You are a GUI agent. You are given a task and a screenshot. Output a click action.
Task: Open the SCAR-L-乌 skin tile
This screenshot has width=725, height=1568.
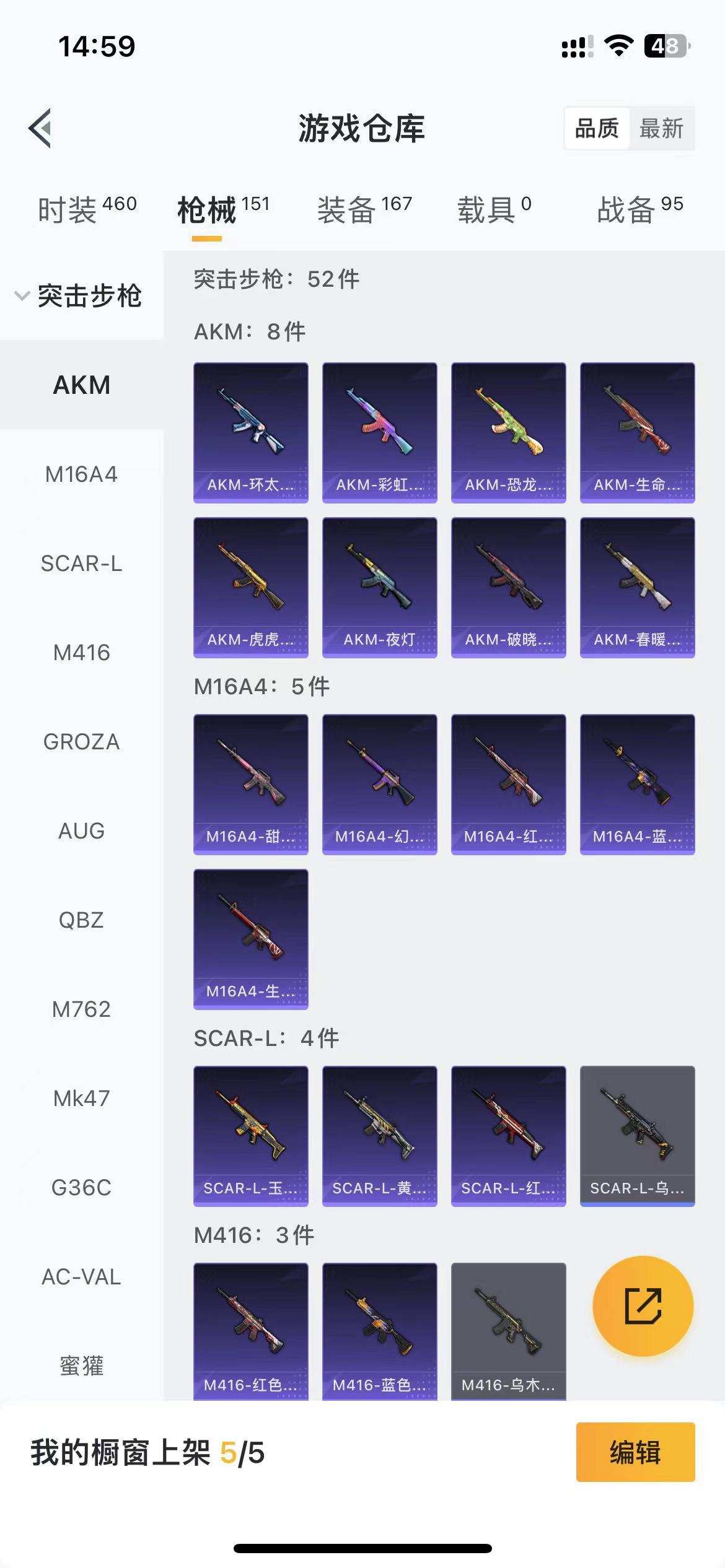[x=637, y=1136]
